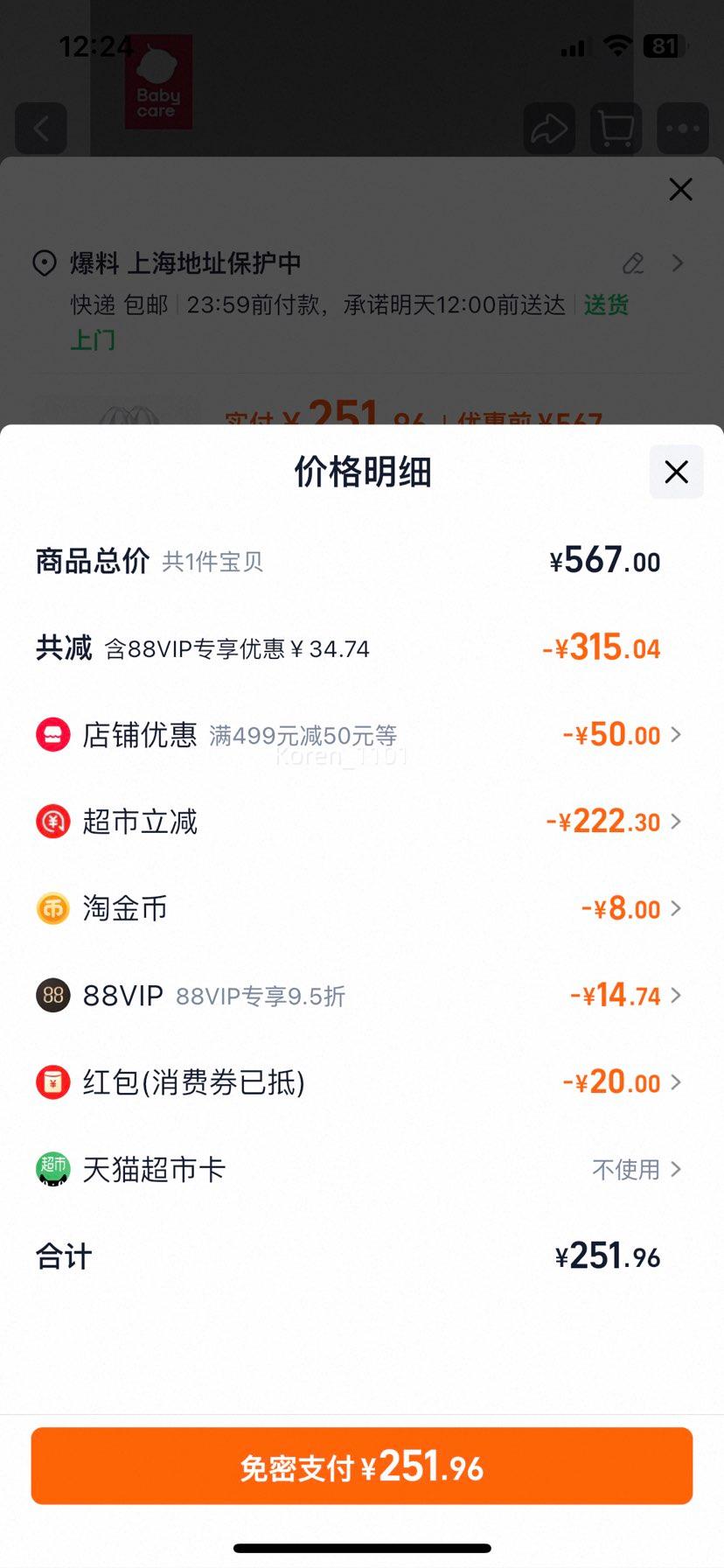724x1568 pixels.
Task: Open the shopping cart
Action: point(616,129)
